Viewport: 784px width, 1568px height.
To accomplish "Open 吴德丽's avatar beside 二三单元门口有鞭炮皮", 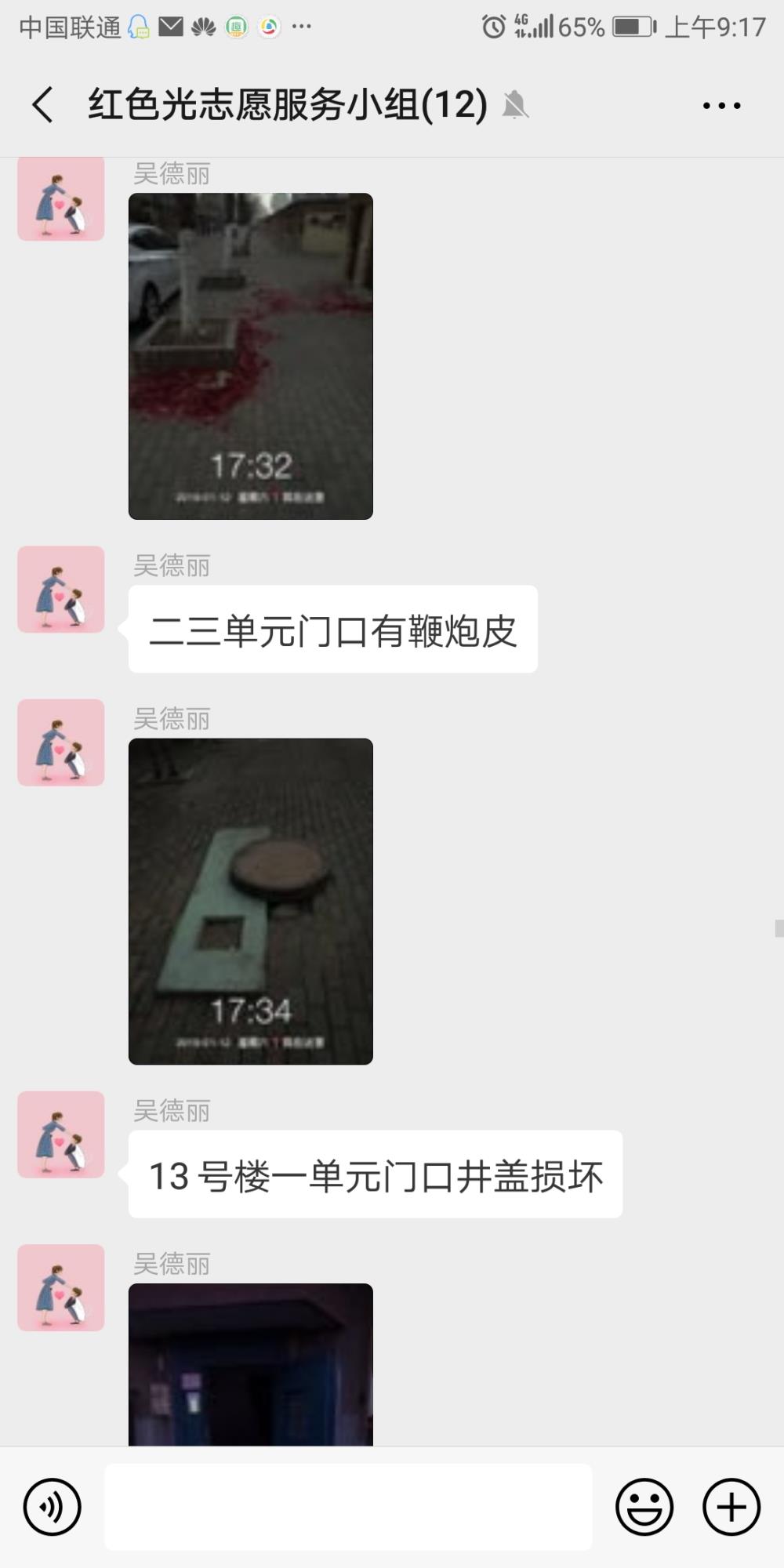I will (61, 590).
